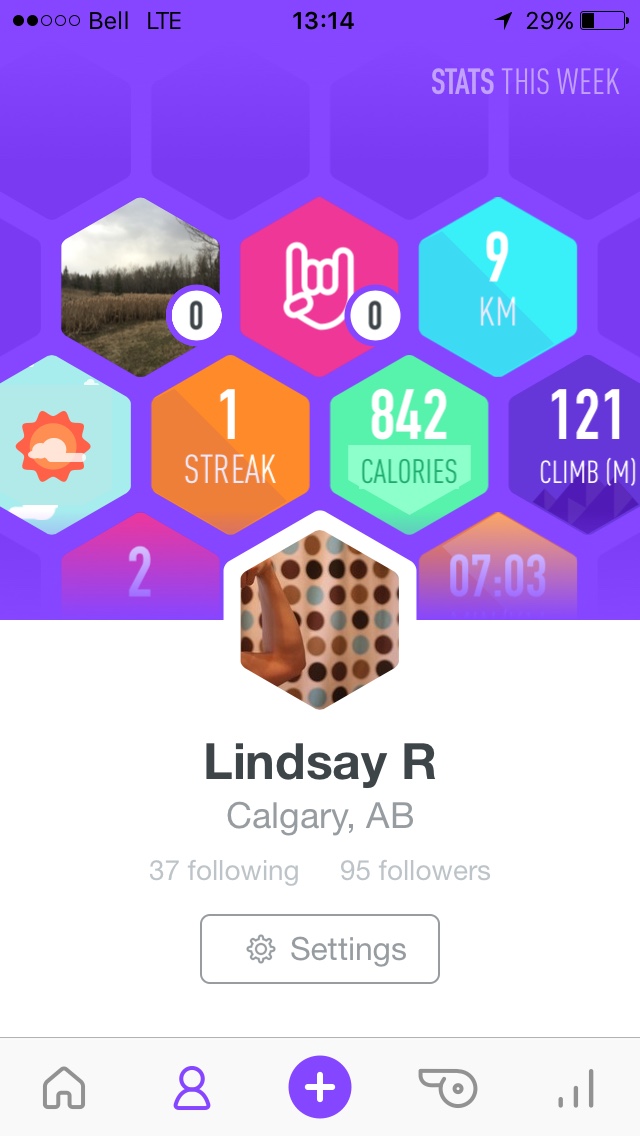Tap Lindsay R's profile picture

320,620
